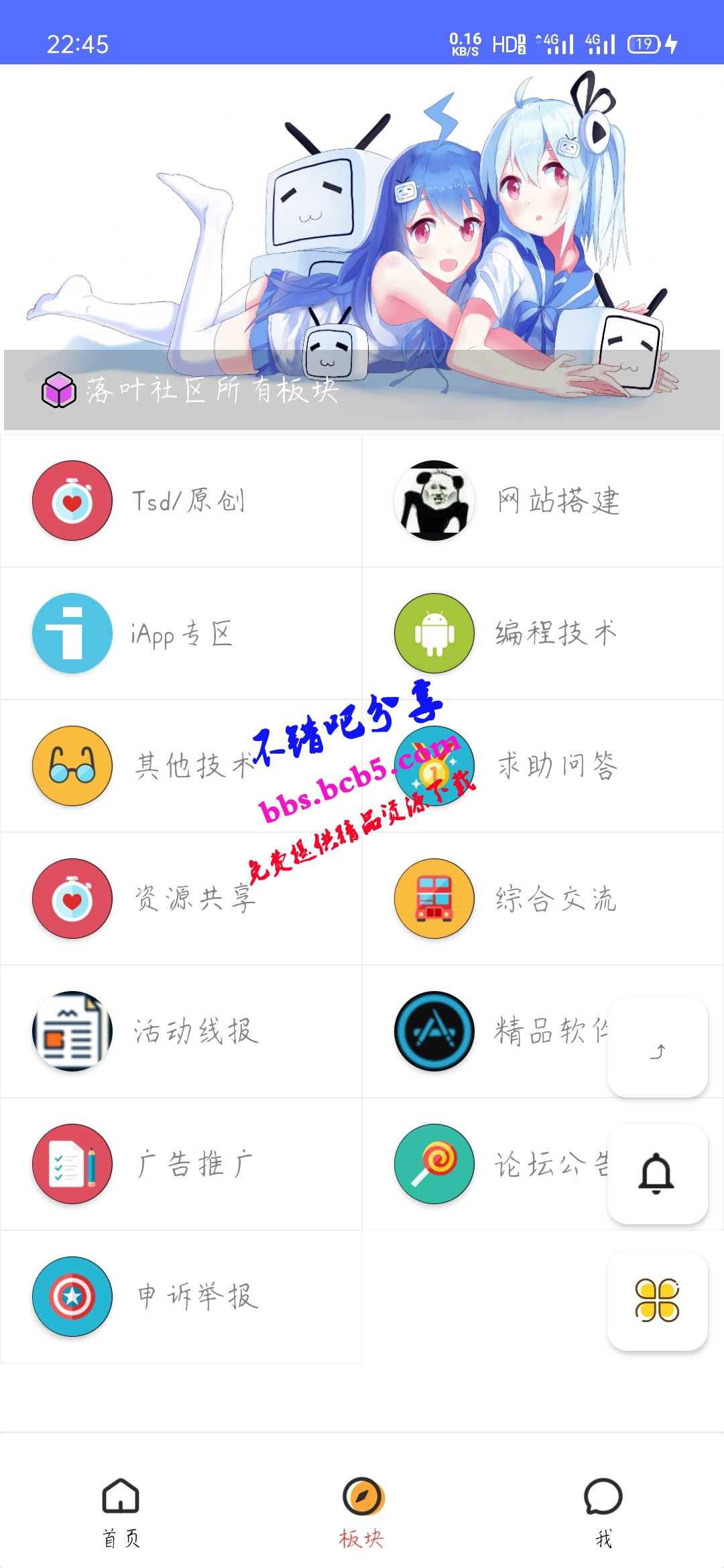Open the Tsd/原创 board
The width and height of the screenshot is (724, 1568).
click(181, 501)
